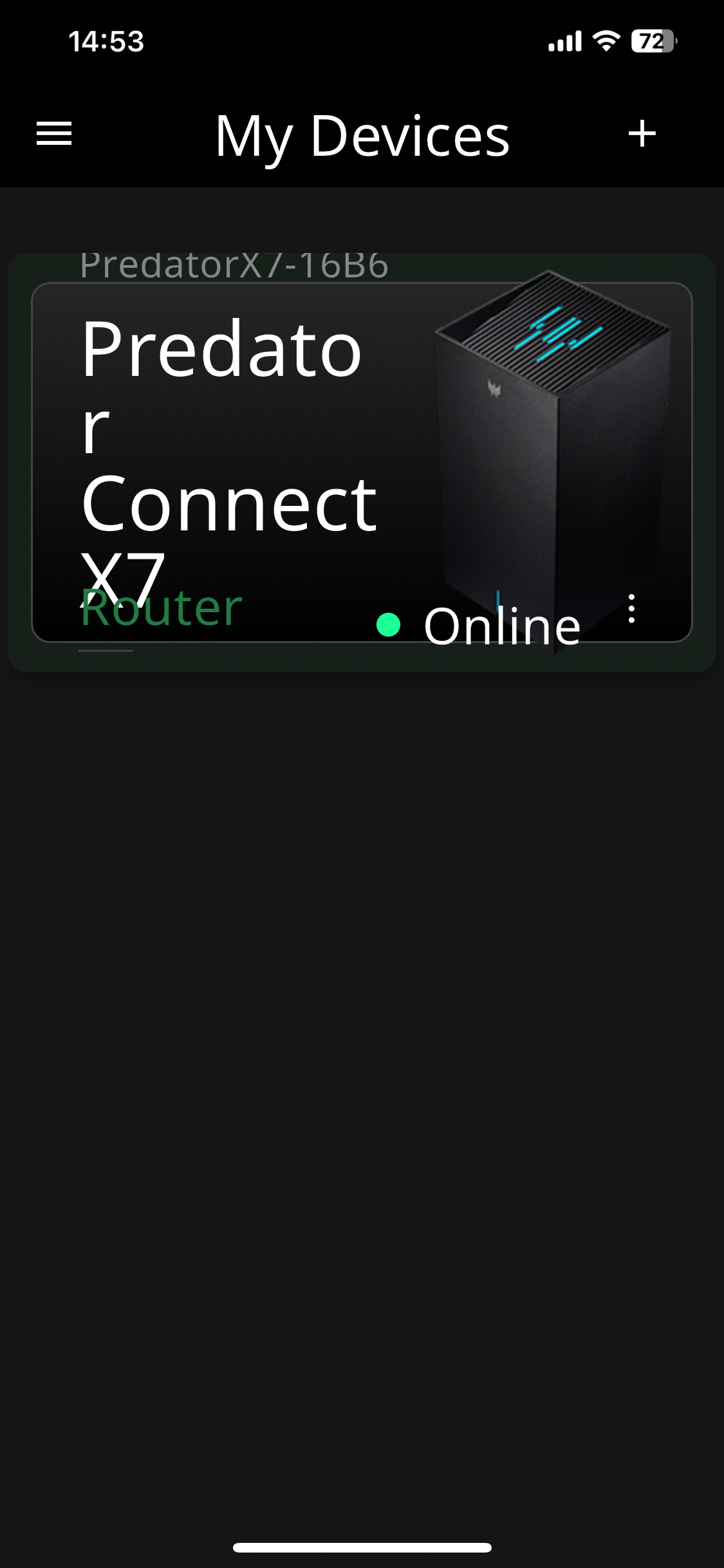724x1568 pixels.
Task: Open the hamburger drawer menu
Action: (x=54, y=133)
